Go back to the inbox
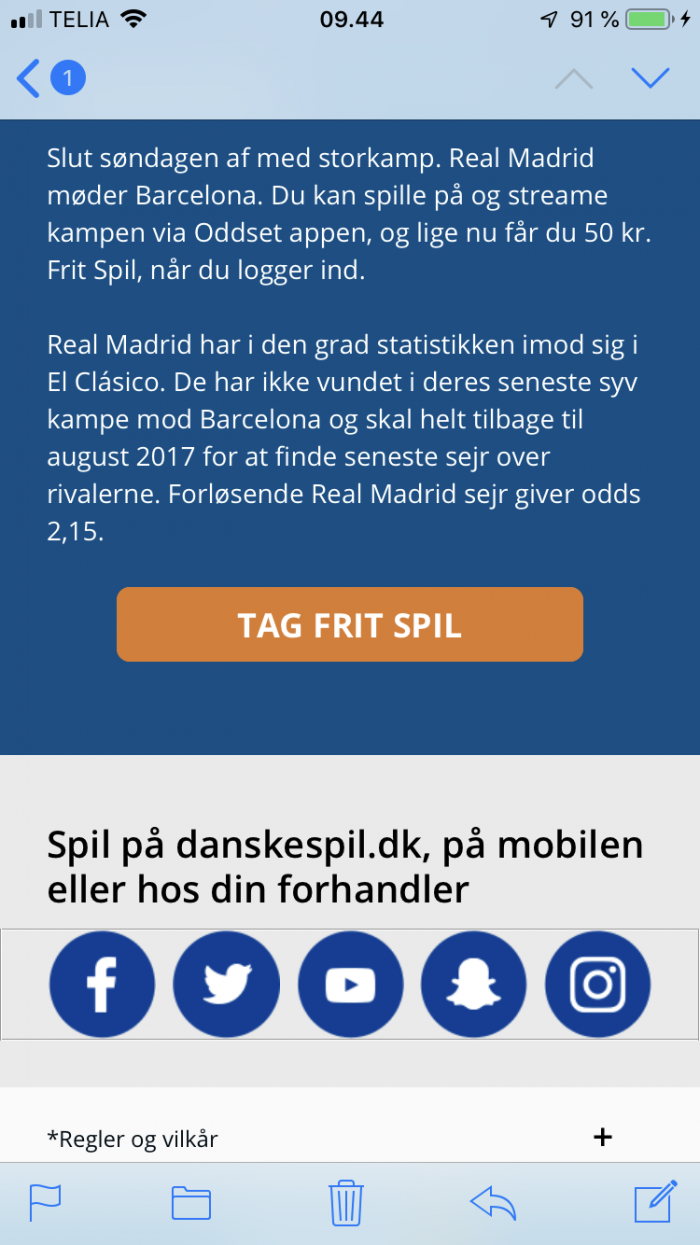This screenshot has height=1245, width=700. [x=30, y=78]
